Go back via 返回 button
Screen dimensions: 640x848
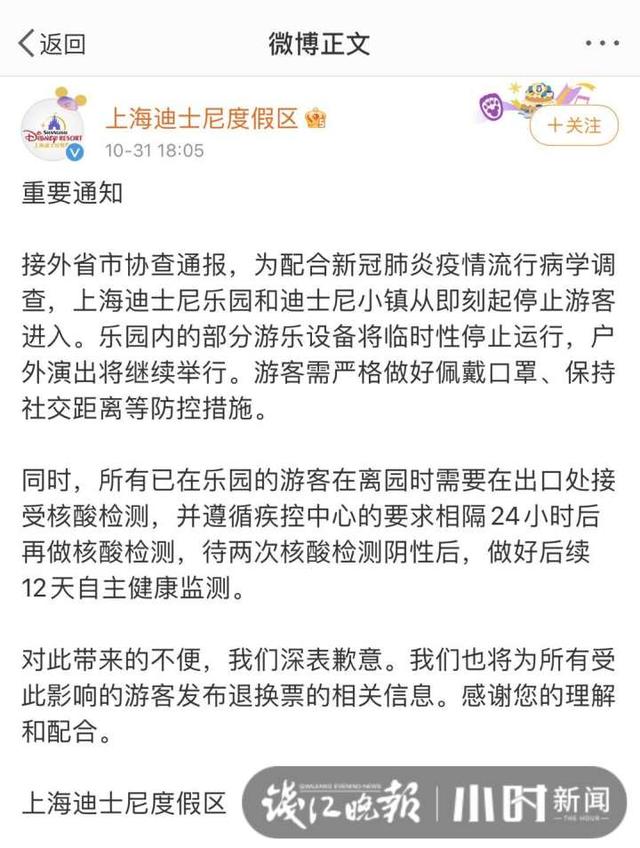click(x=52, y=44)
